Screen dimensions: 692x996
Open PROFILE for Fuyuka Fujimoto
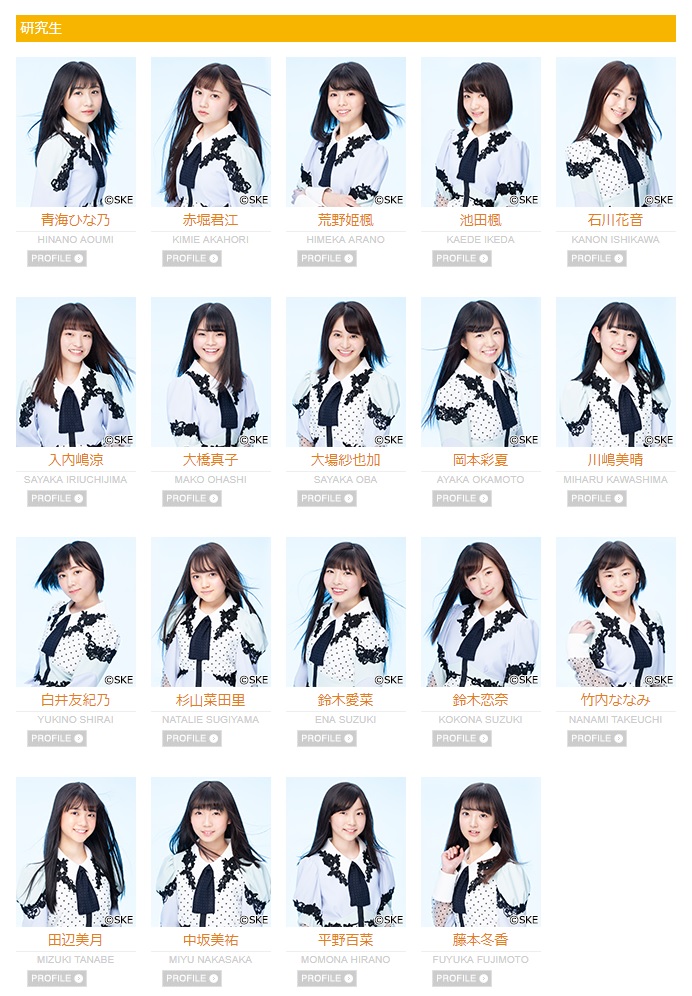[x=462, y=978]
